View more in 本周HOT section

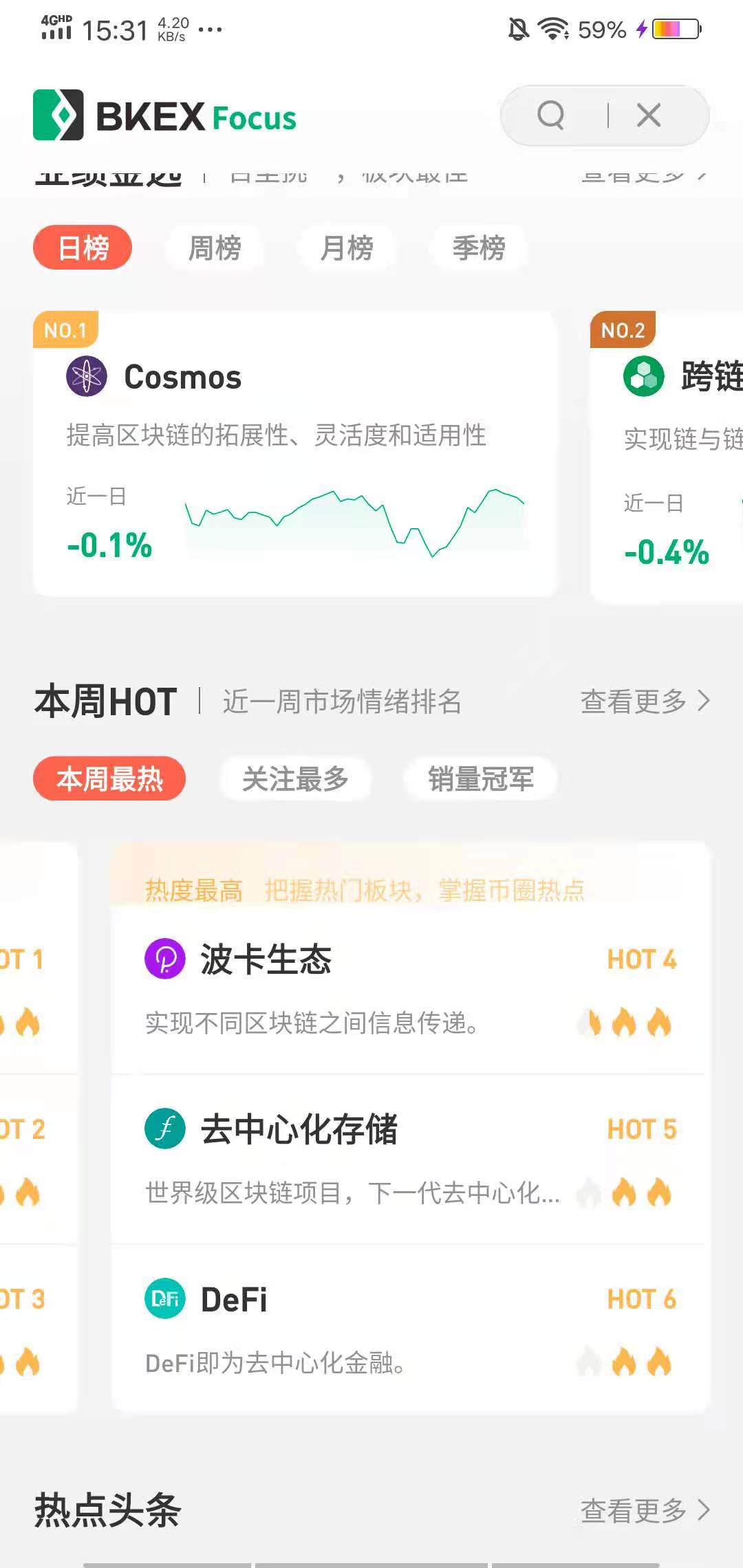pos(645,701)
